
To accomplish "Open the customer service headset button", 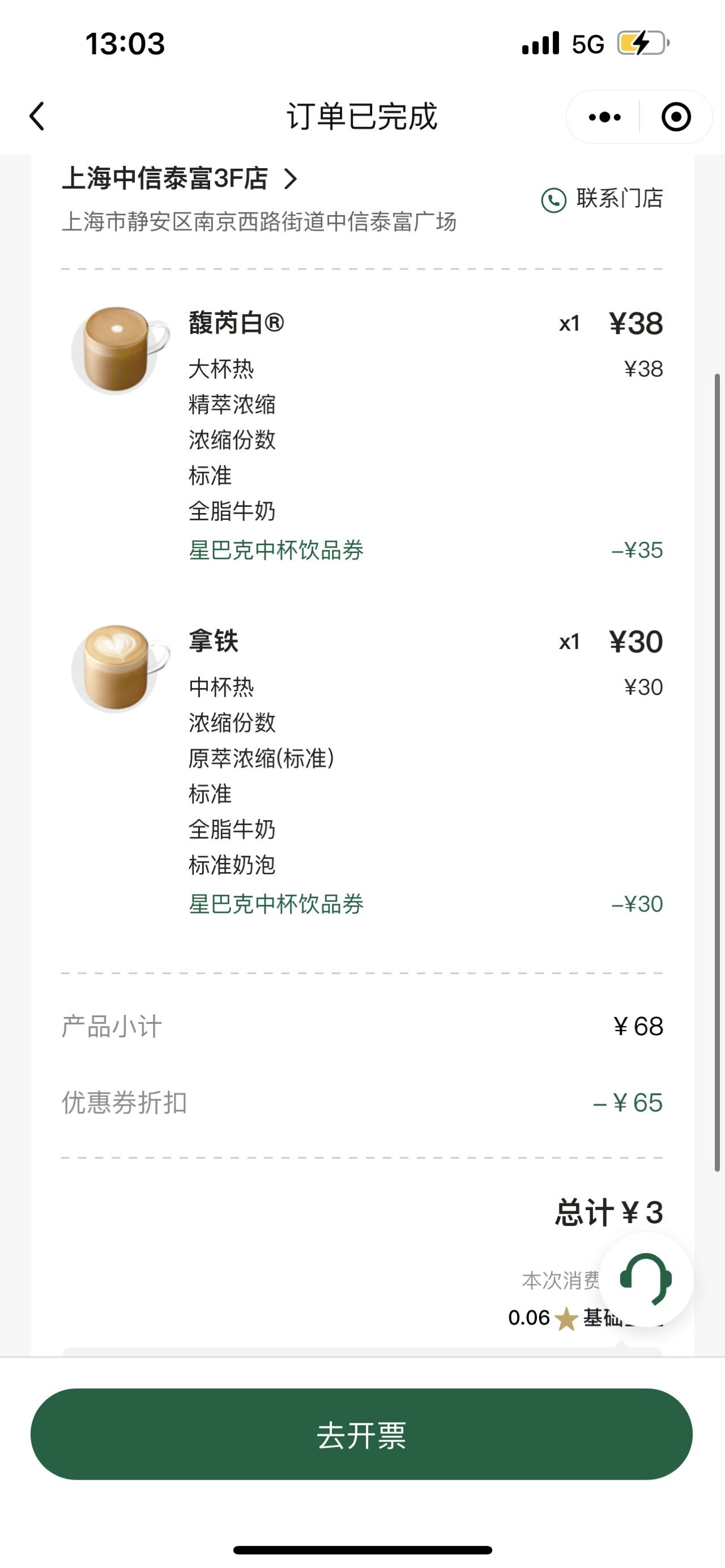I will click(646, 1279).
